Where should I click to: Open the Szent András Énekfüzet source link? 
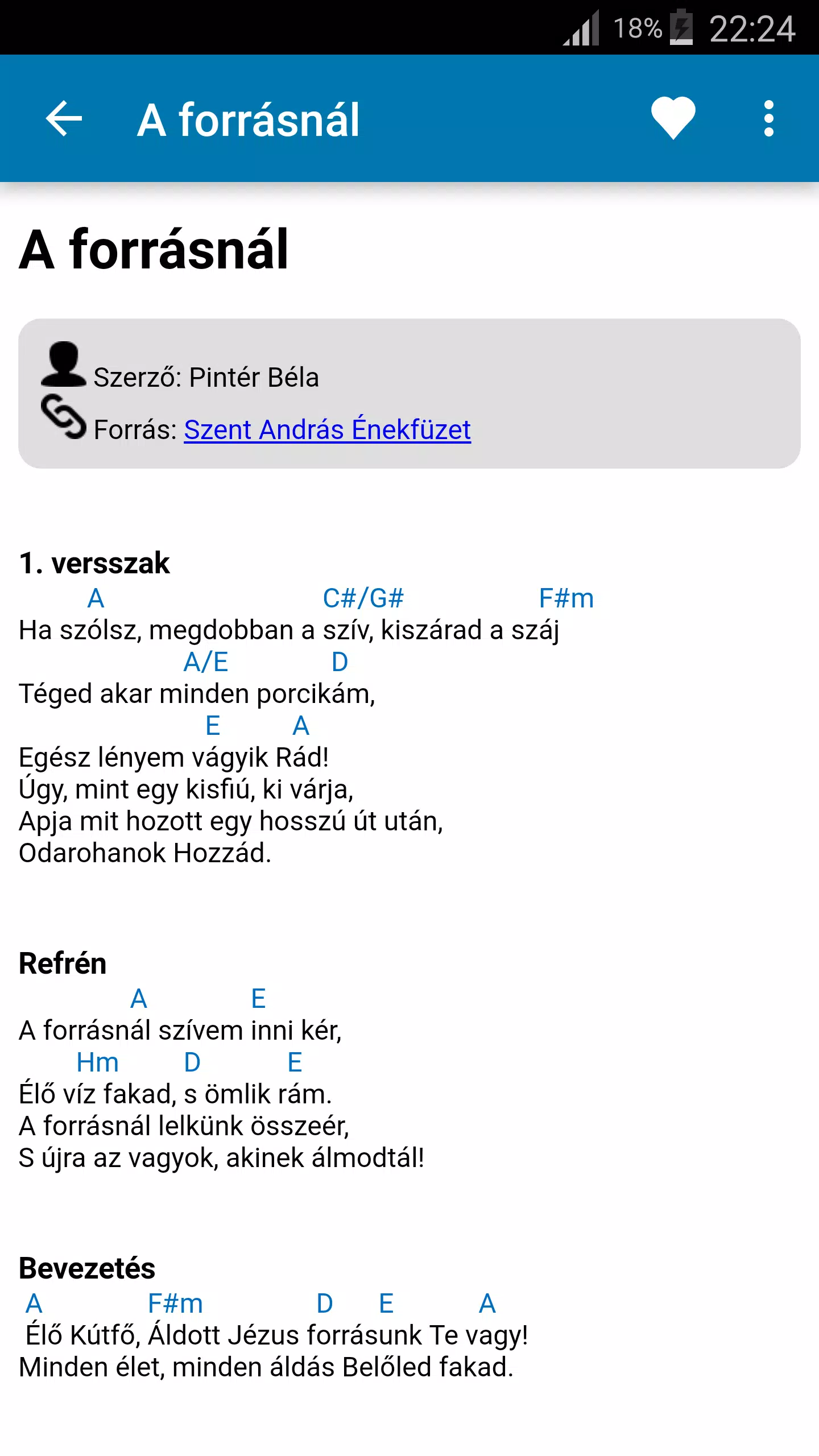[327, 429]
